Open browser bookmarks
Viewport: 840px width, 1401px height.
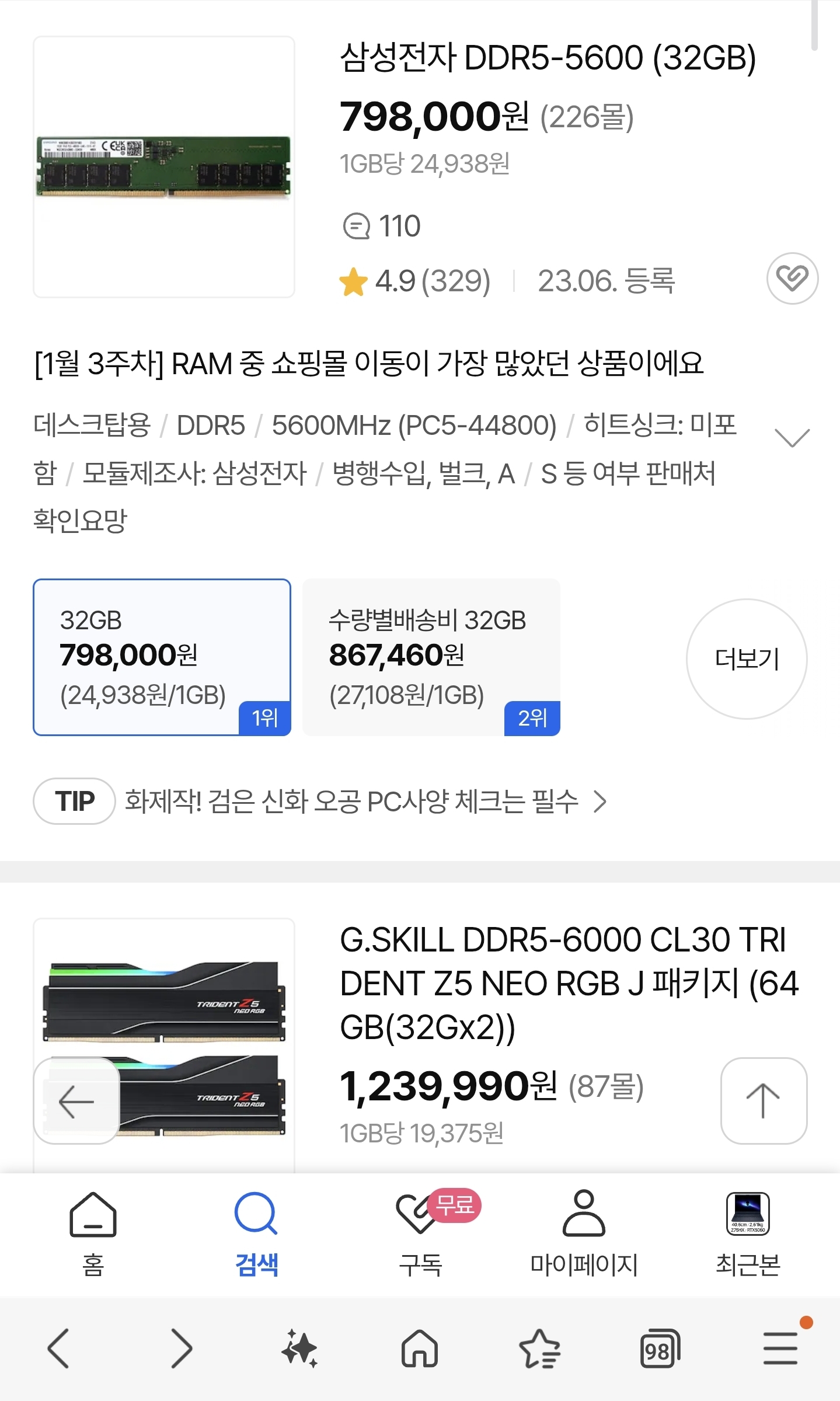tap(539, 1348)
